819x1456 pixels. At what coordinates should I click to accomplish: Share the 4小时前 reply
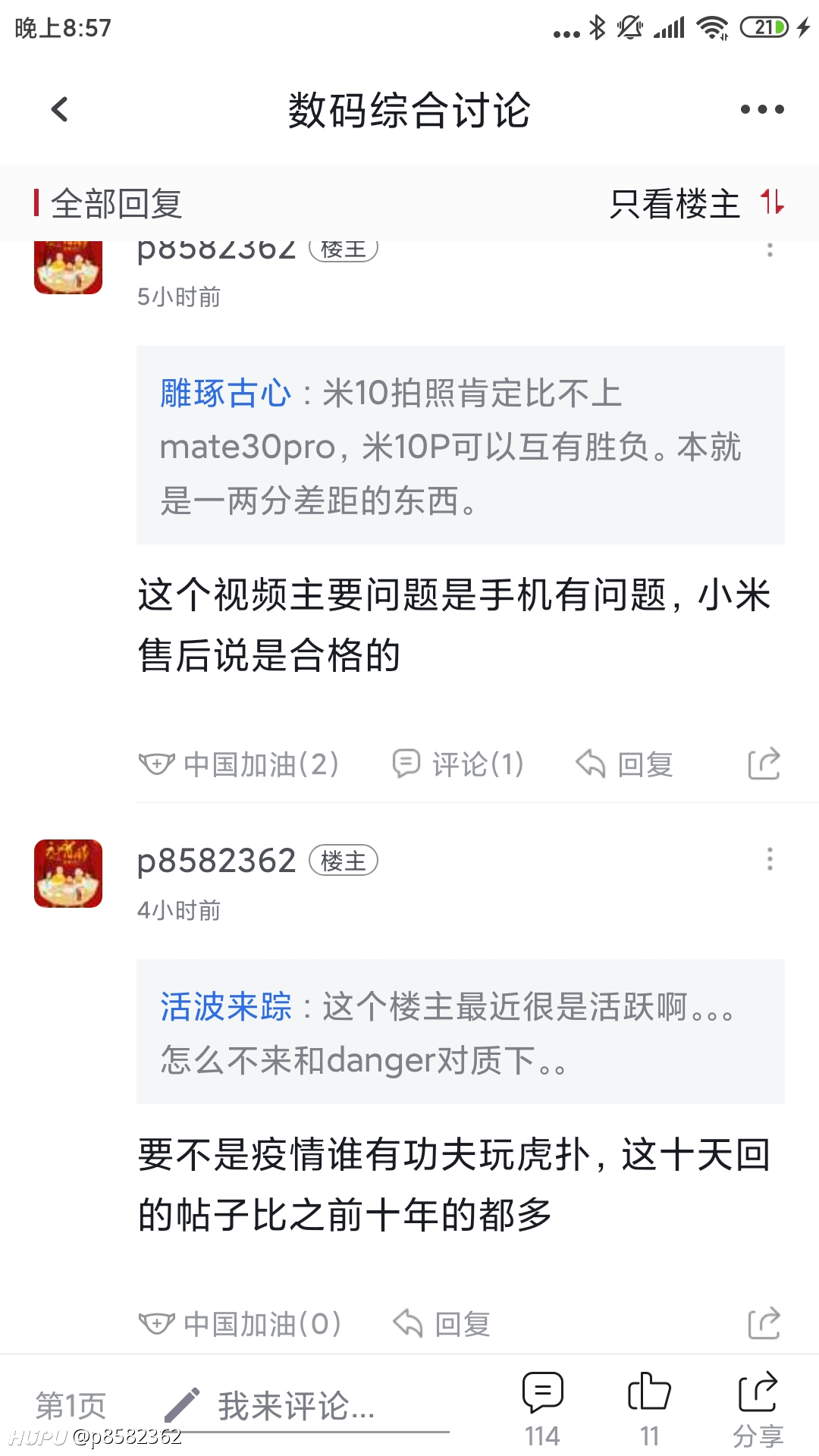(764, 1323)
